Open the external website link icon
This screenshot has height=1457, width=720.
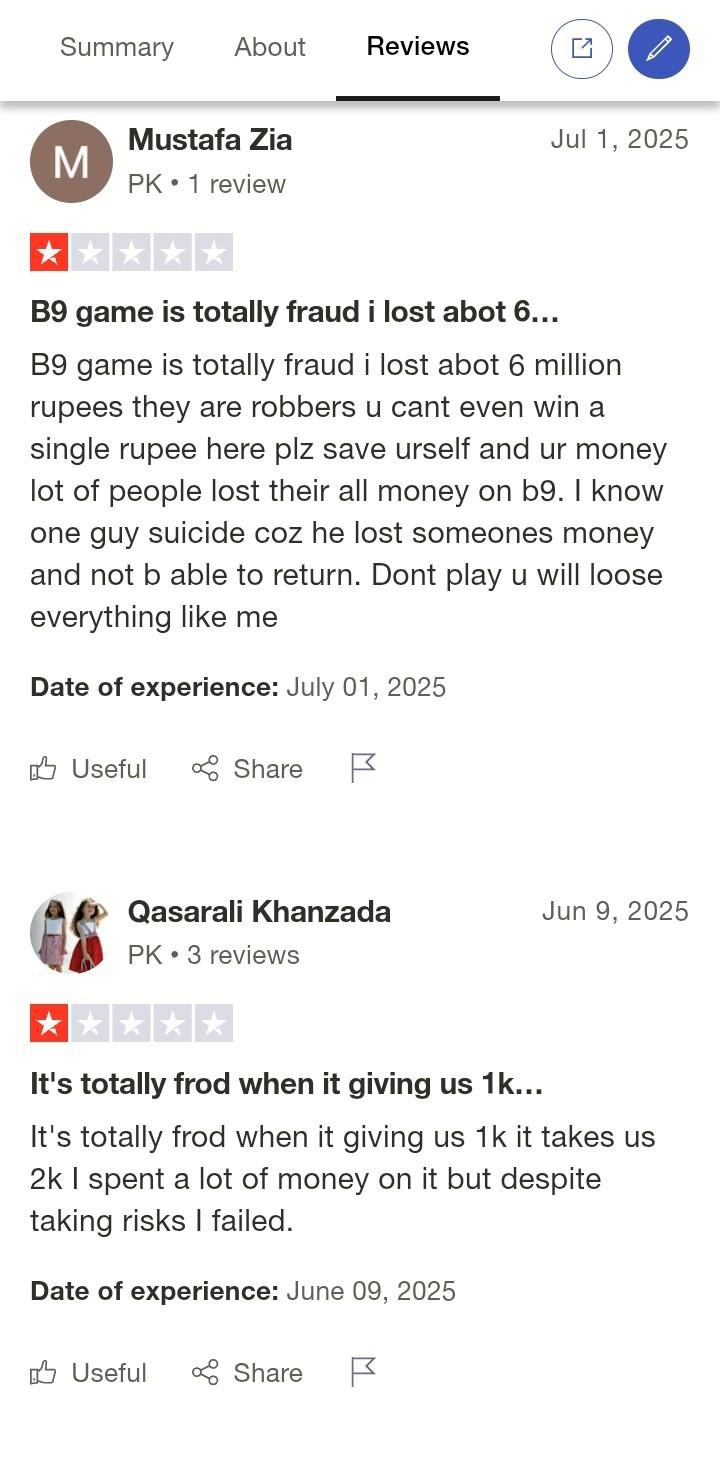(581, 48)
